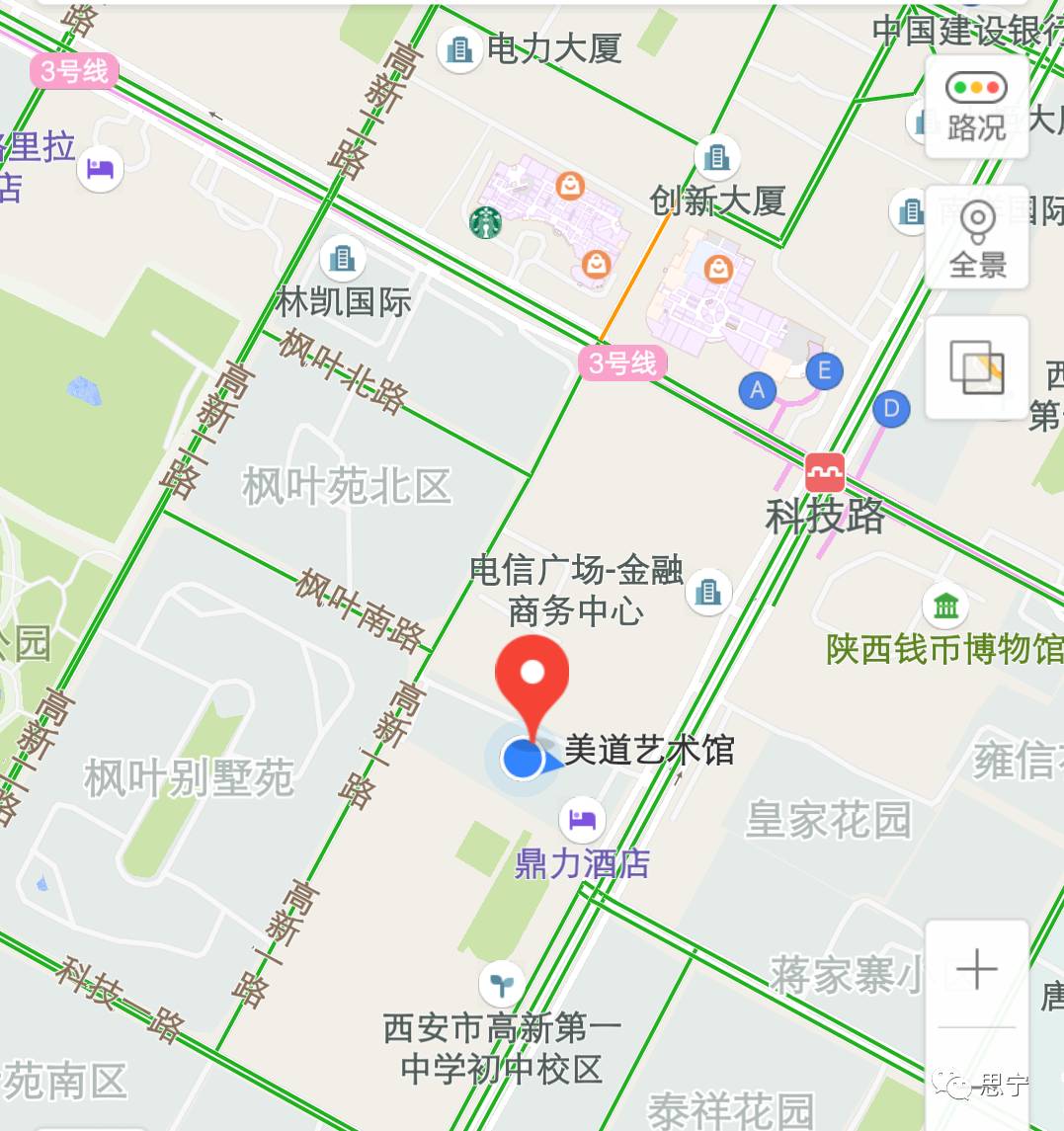Open the 创新大厦 building marker
1064x1131 pixels.
pyautogui.click(x=718, y=156)
